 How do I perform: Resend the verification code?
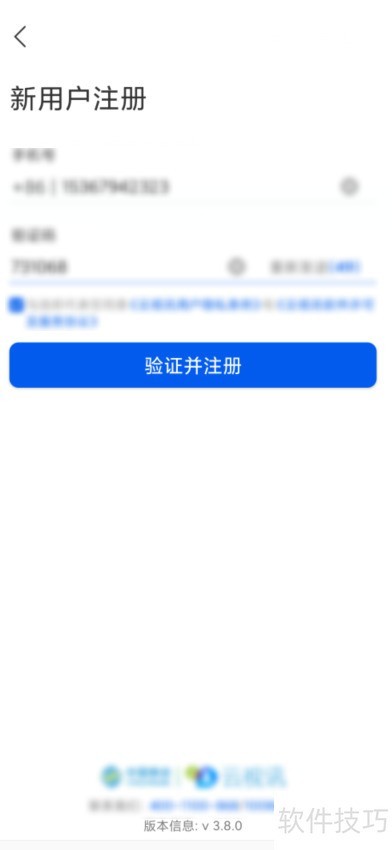coord(315,267)
